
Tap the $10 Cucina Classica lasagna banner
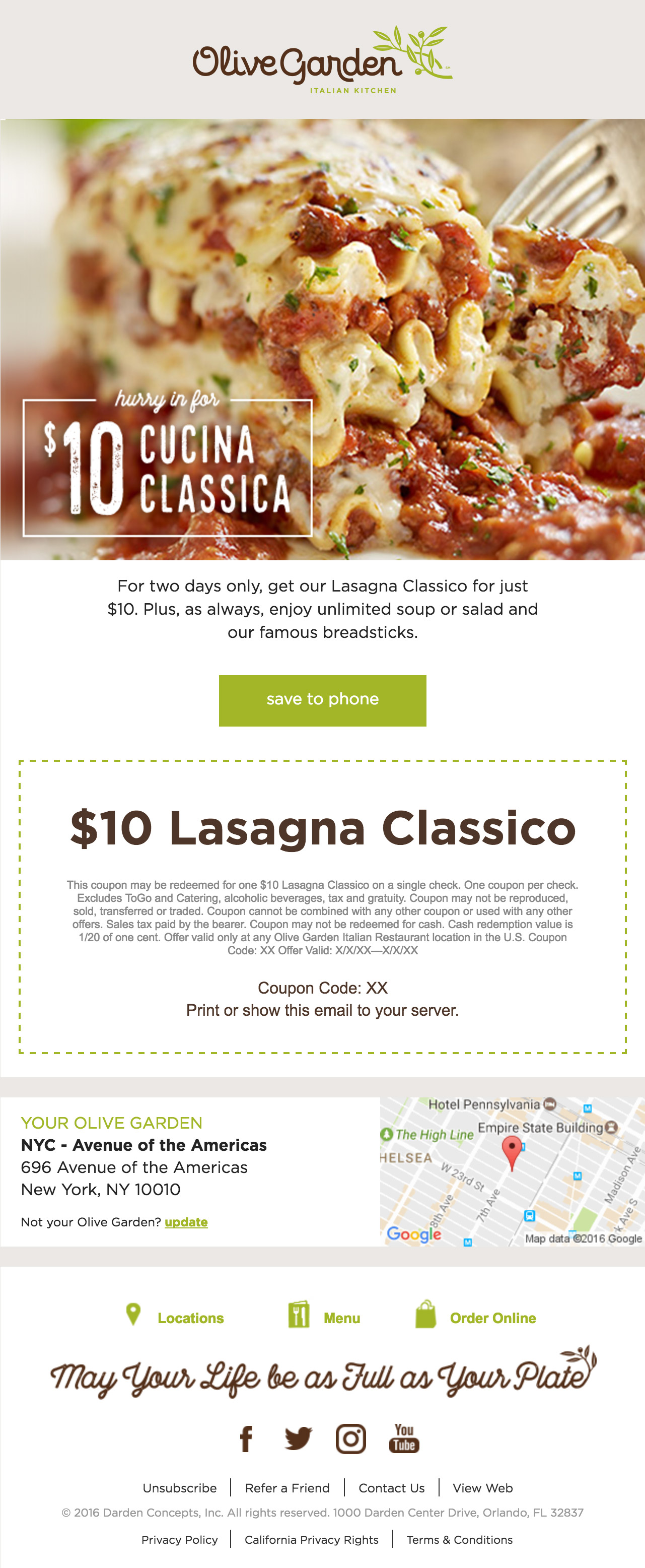(322, 339)
